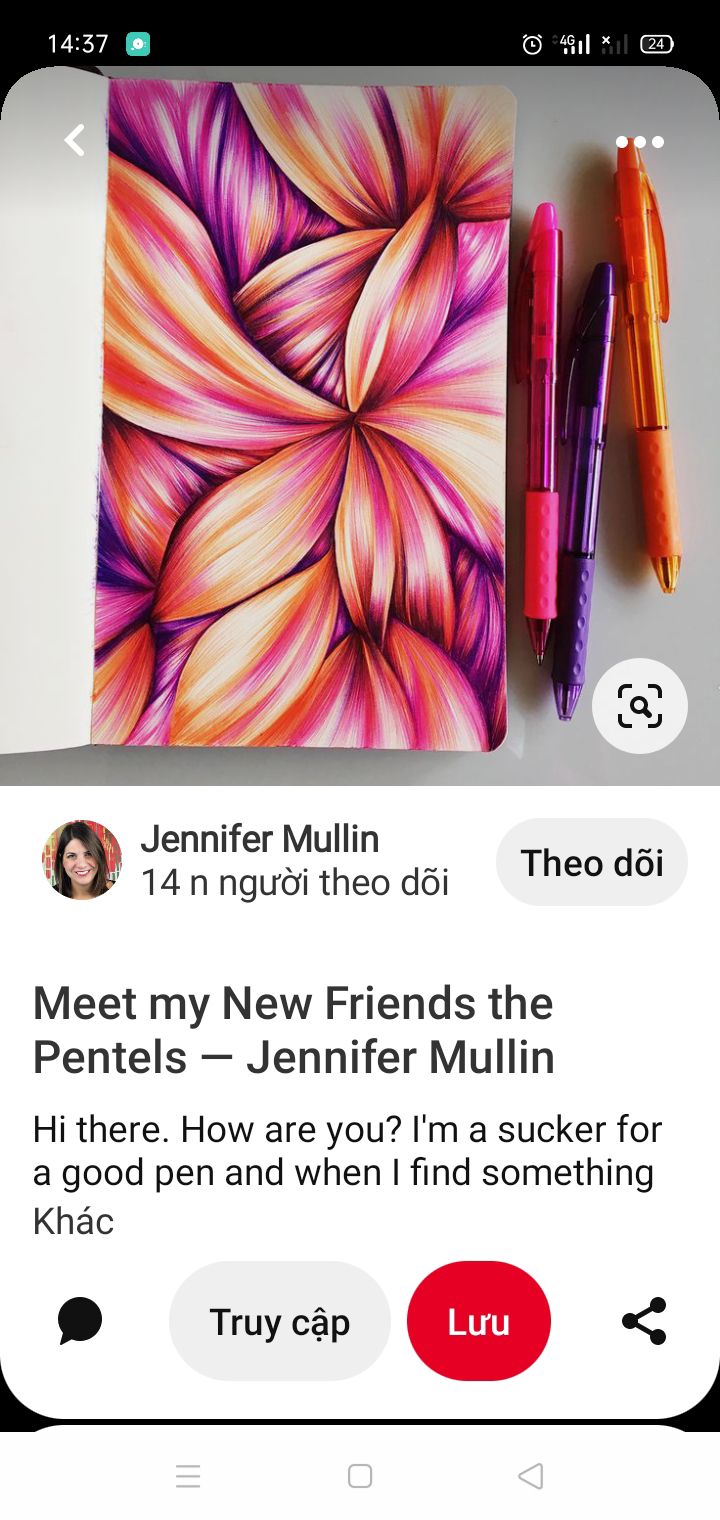Share this pin
The height and width of the screenshot is (1520, 720).
pyautogui.click(x=644, y=1321)
